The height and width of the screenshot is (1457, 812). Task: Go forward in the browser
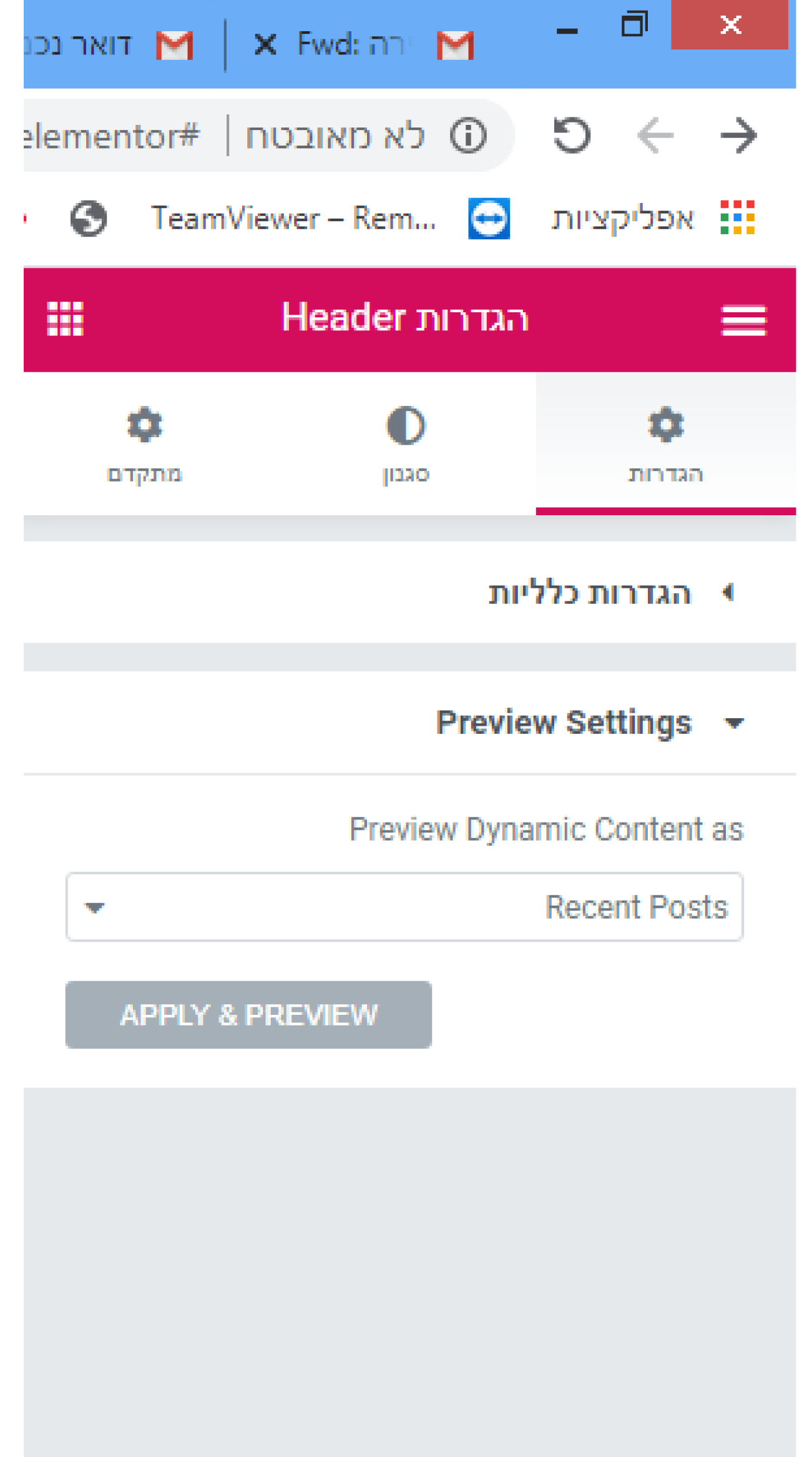pyautogui.click(x=738, y=136)
